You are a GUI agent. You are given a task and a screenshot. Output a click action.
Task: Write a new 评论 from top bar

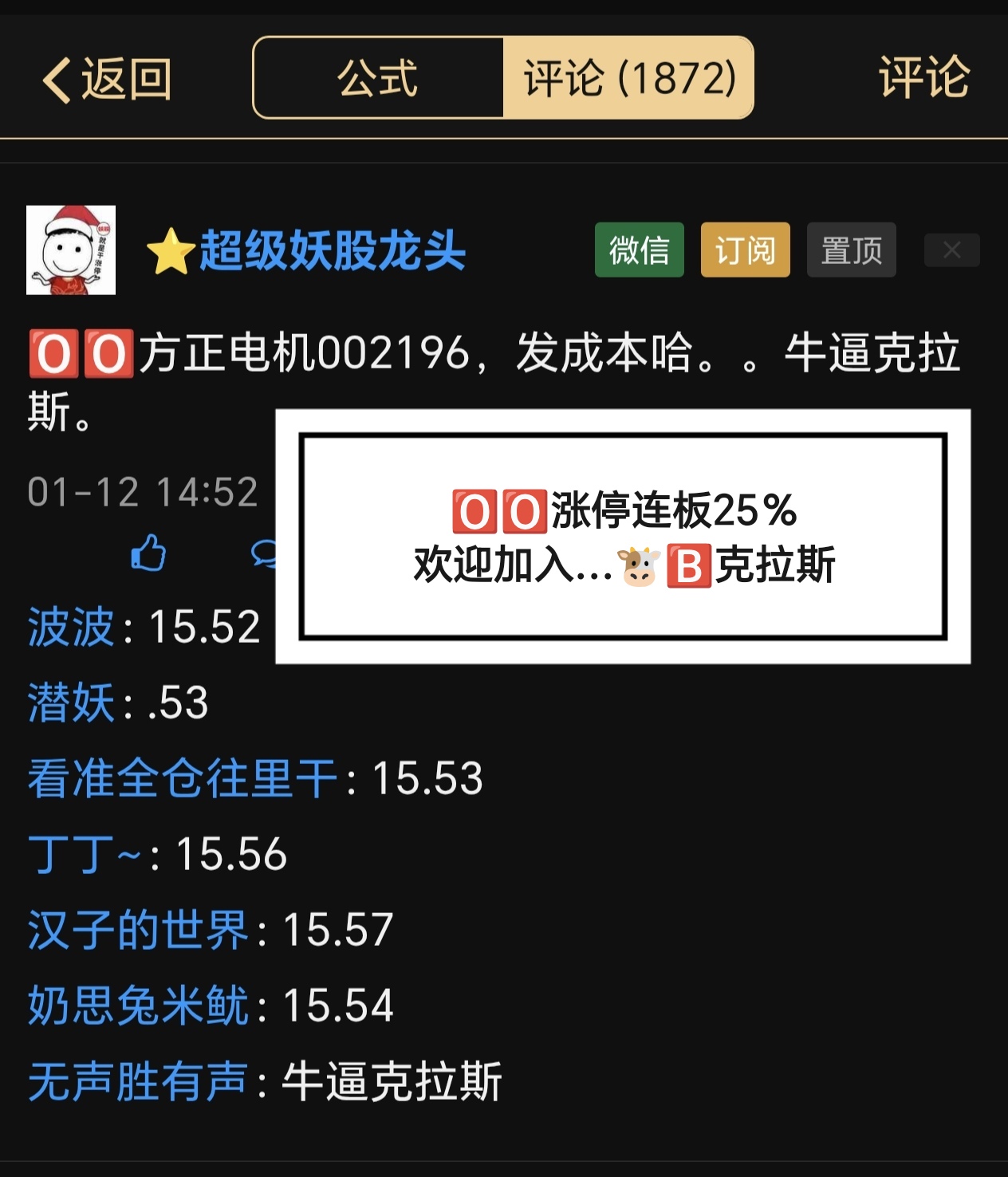[923, 78]
